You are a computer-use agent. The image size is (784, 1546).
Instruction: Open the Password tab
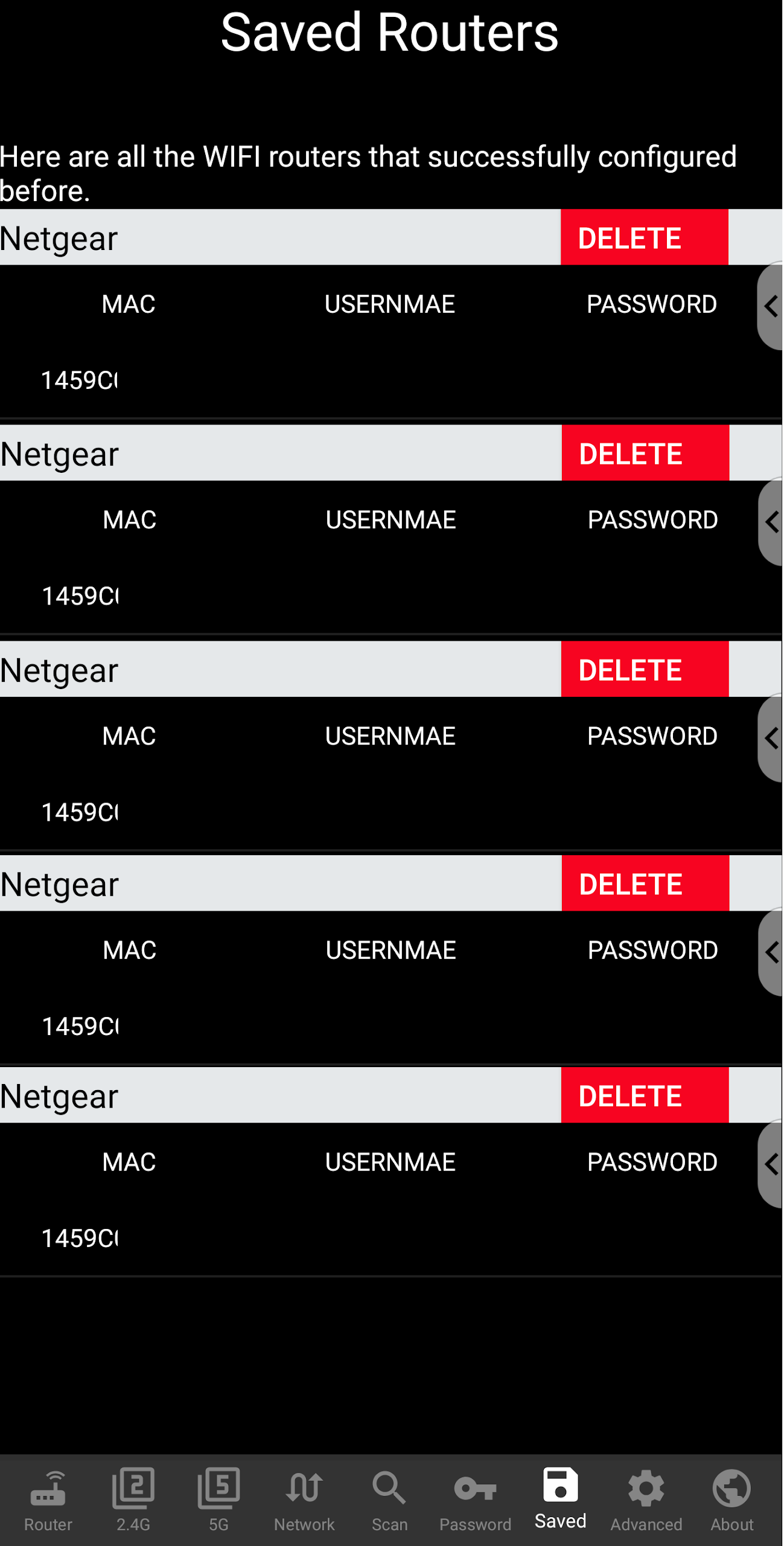[x=475, y=1501]
